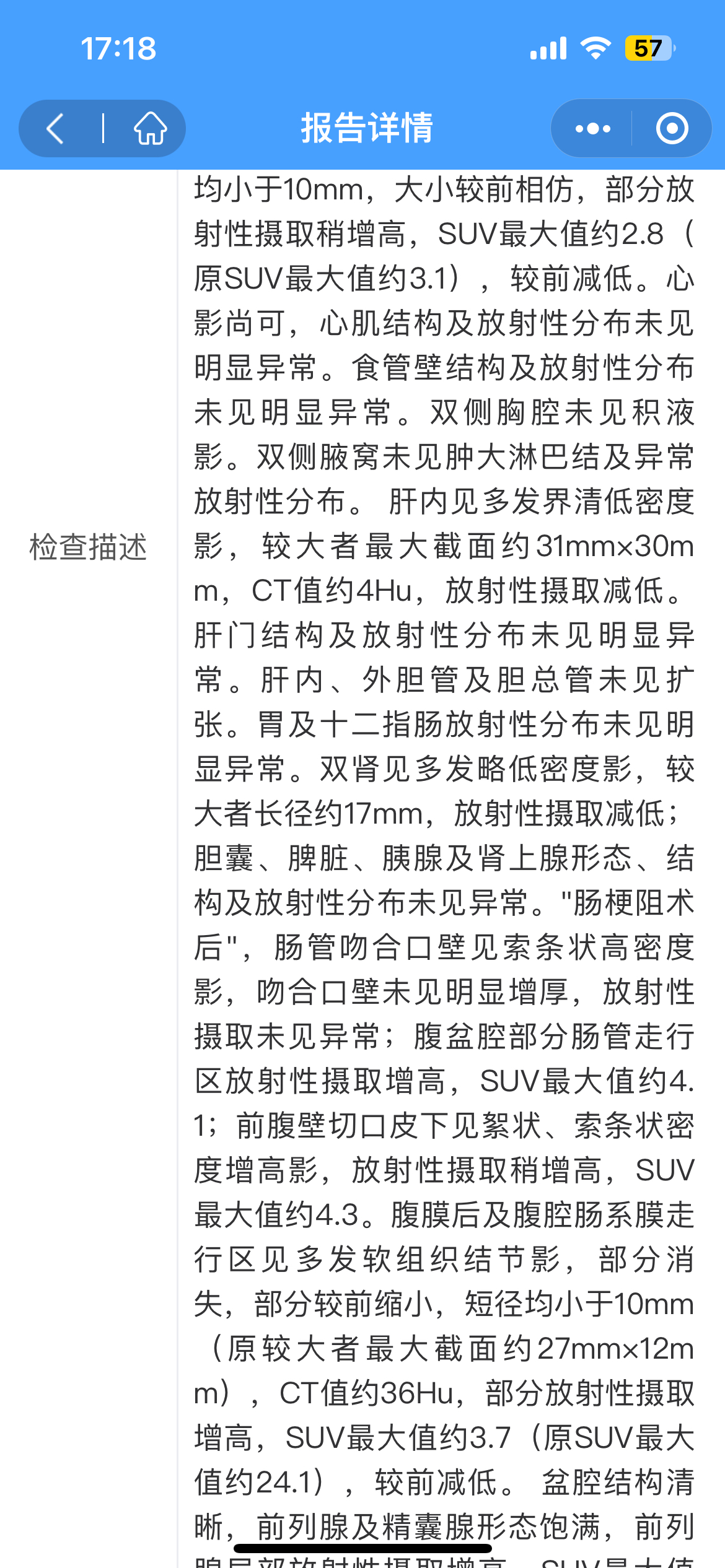
Task: Close the mini program via circle button
Action: (x=672, y=129)
